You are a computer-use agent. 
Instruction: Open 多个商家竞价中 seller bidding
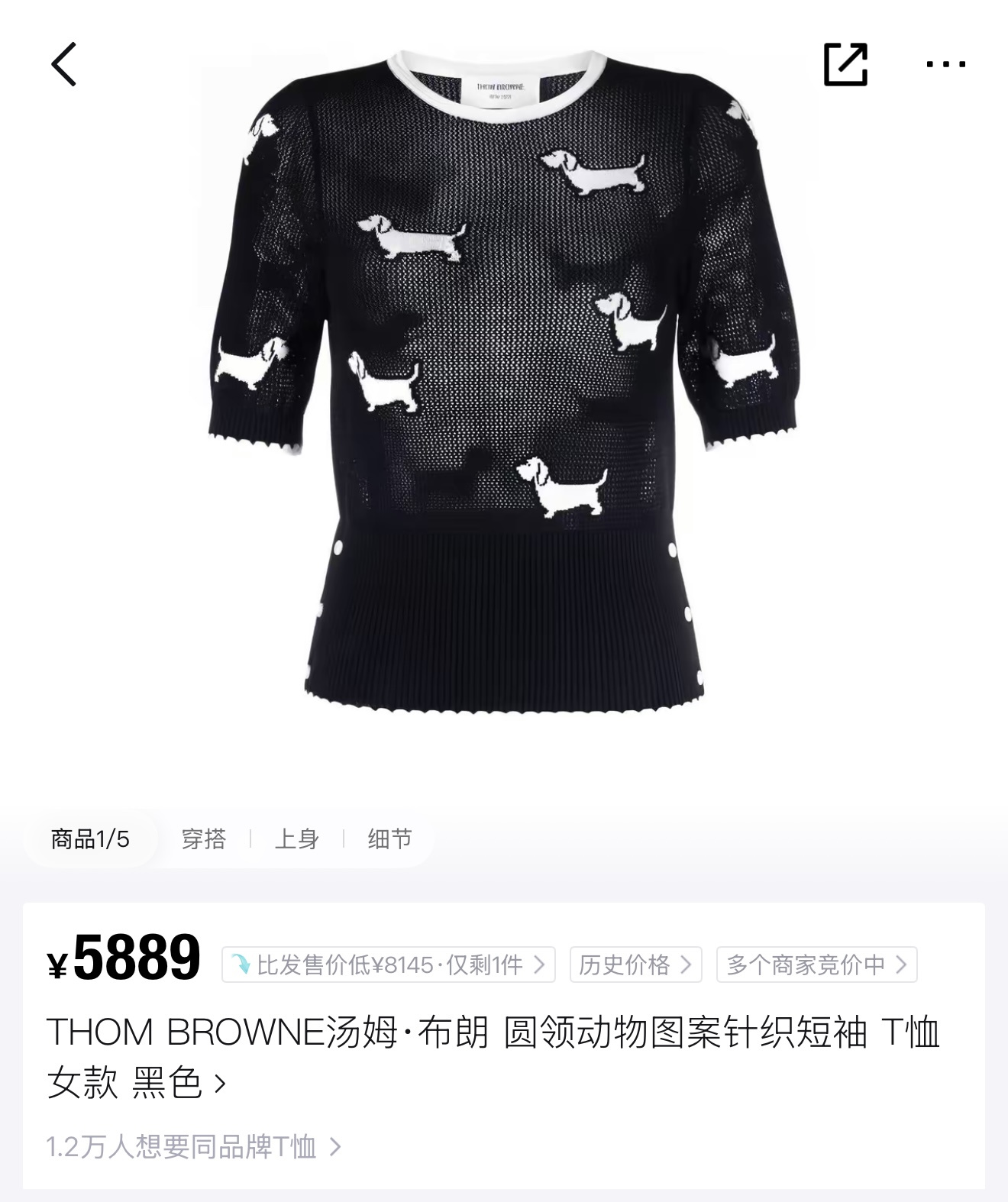(x=816, y=965)
